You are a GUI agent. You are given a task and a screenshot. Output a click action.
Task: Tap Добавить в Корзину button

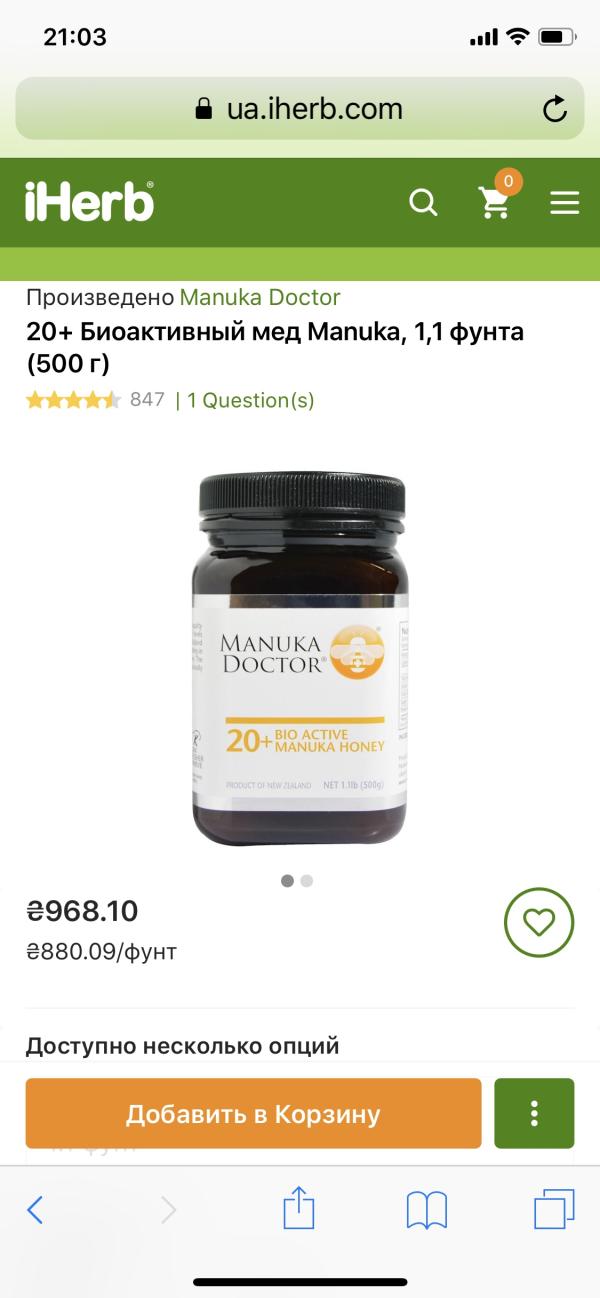(x=253, y=1114)
